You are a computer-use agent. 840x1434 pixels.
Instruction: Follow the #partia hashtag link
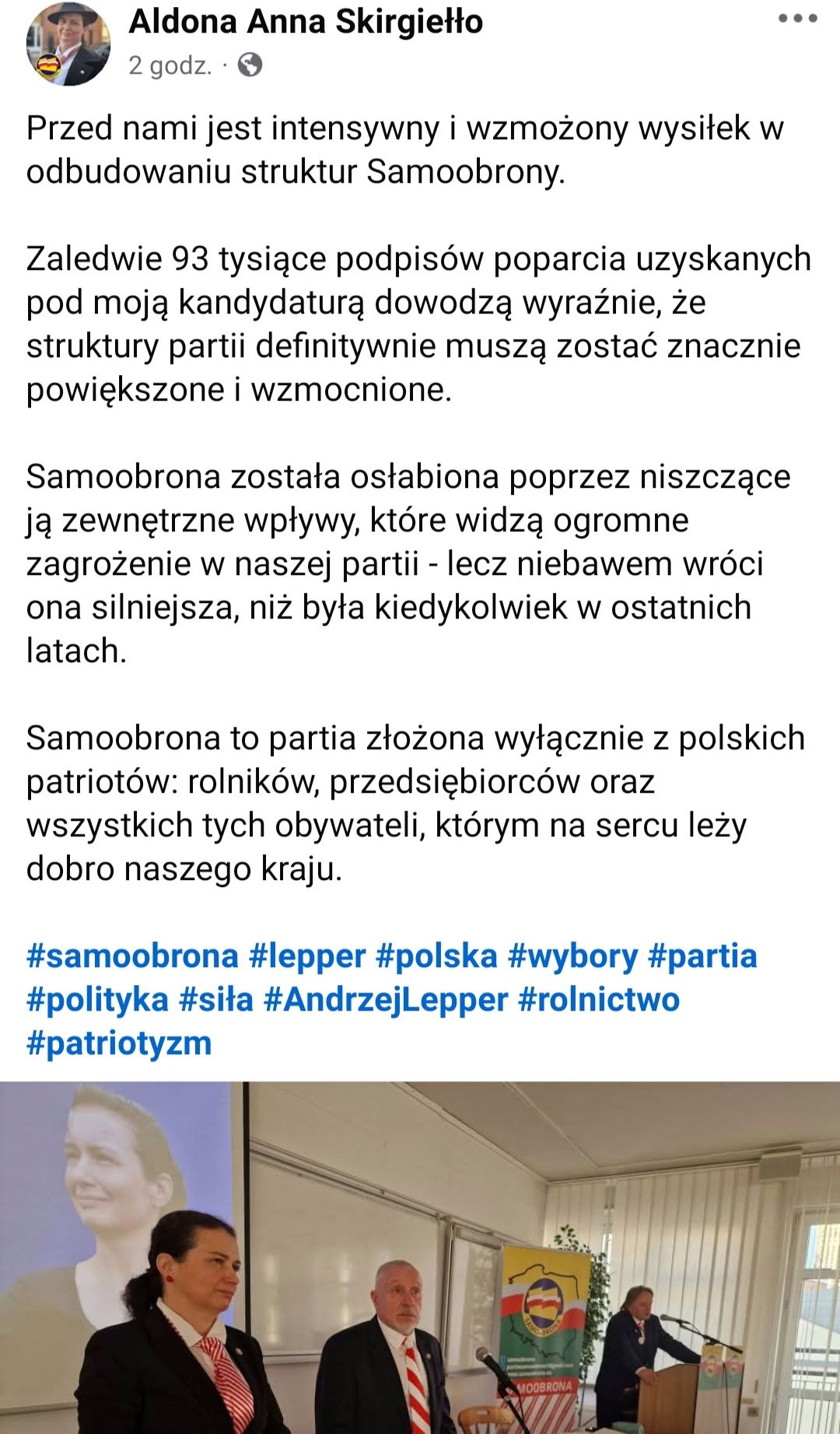(x=702, y=955)
